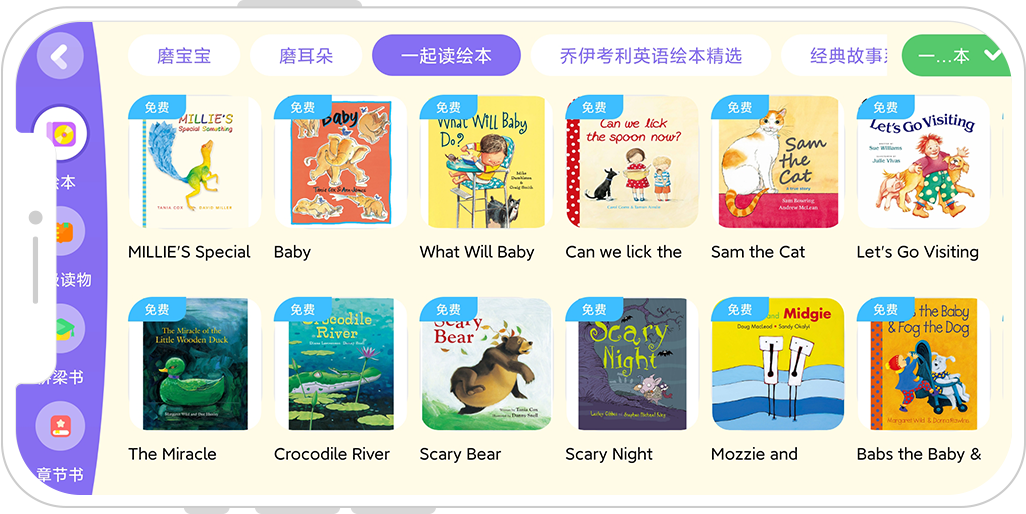1026x514 pixels.
Task: Open Can we lick the spoon book
Action: pos(631,163)
